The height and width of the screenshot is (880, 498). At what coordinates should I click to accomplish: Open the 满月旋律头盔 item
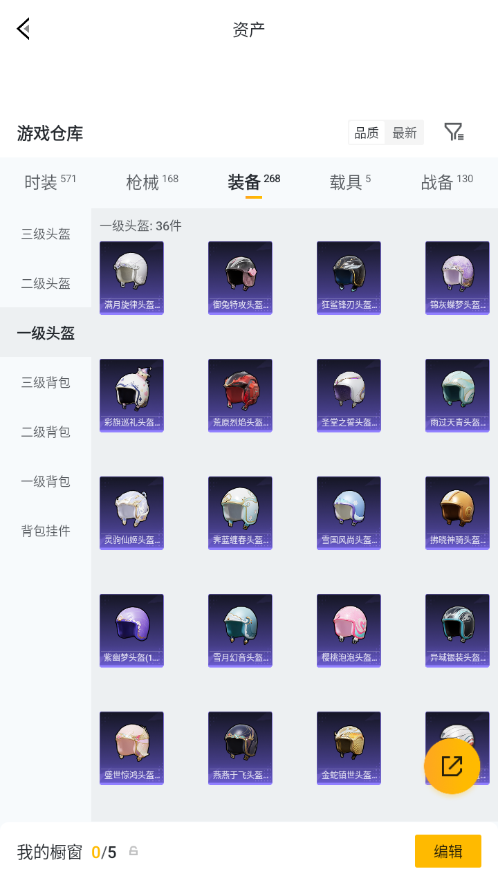[x=131, y=278]
